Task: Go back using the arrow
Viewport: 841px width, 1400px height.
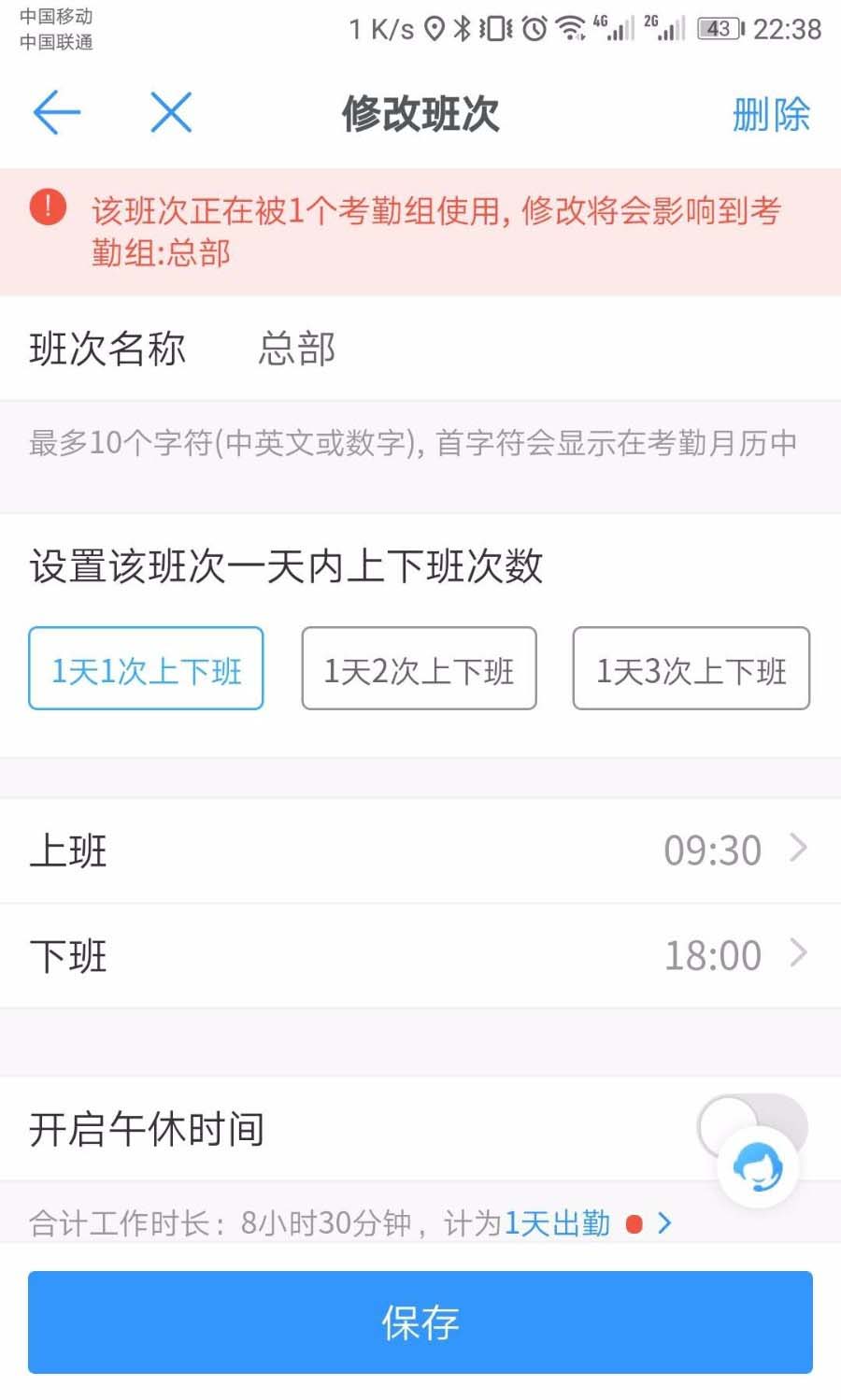Action: (x=56, y=113)
